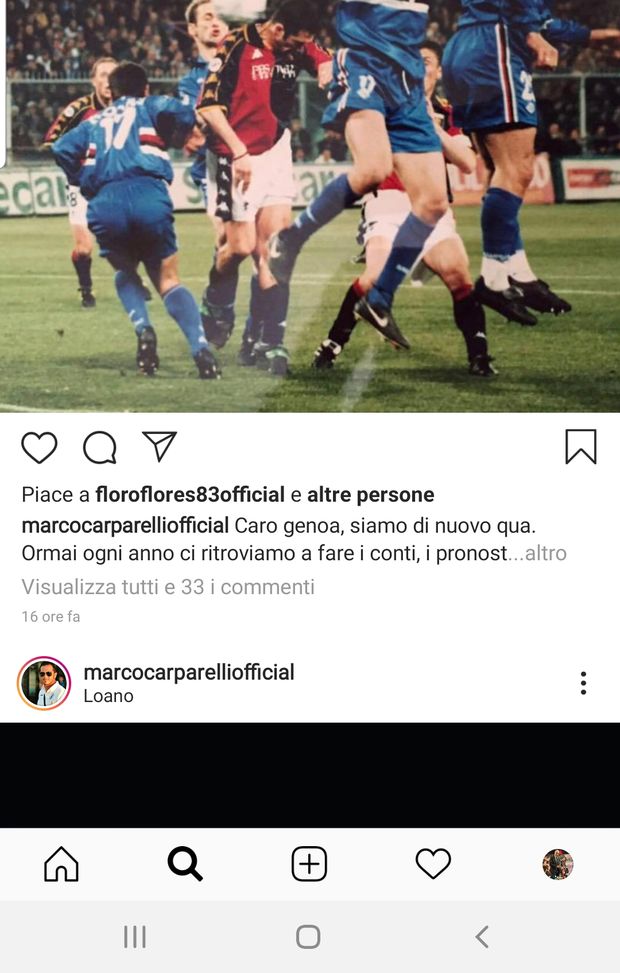
Task: Open the system recent apps button
Action: click(134, 937)
